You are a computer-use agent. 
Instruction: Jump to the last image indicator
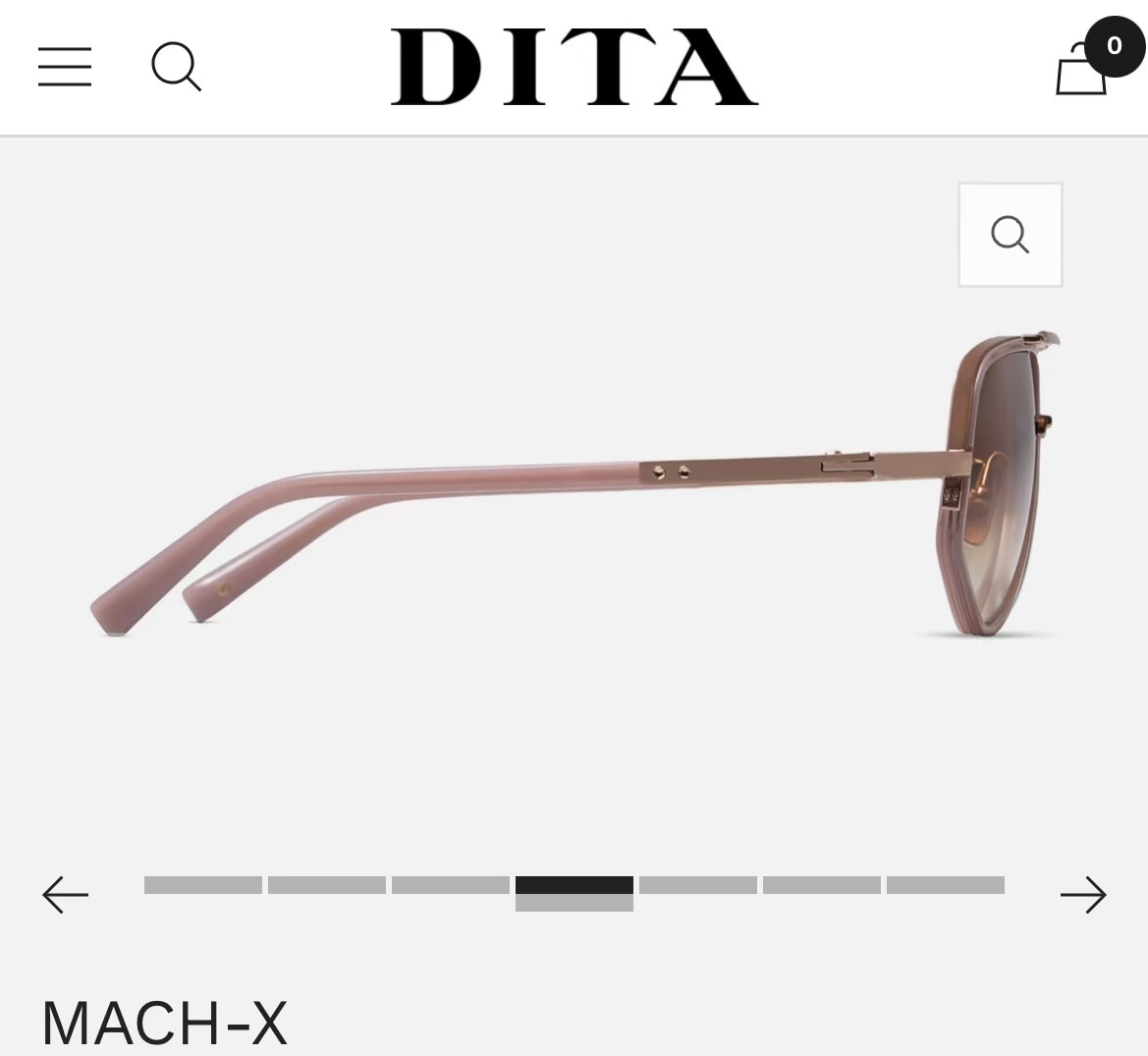click(x=945, y=885)
